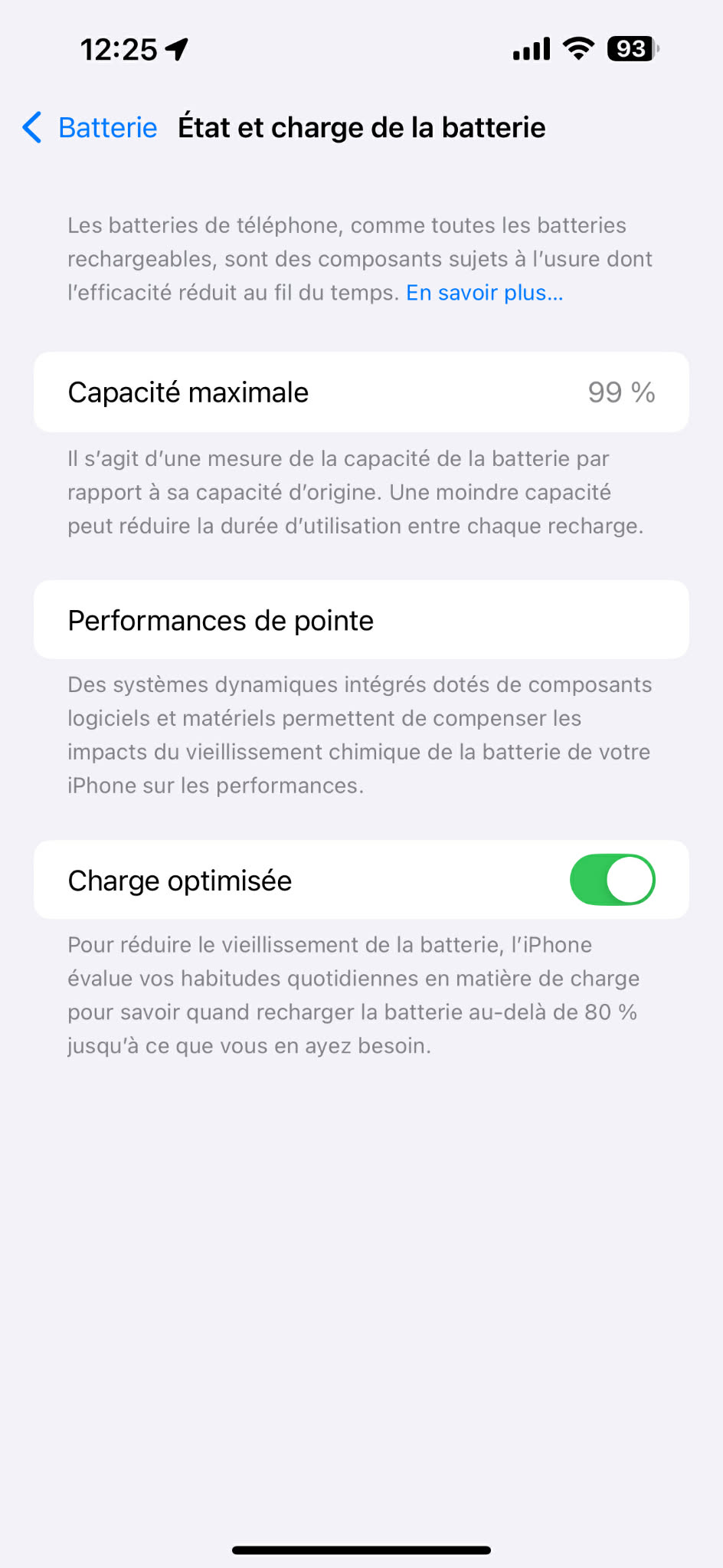Tap the battery indicator showing 93

tap(630, 48)
